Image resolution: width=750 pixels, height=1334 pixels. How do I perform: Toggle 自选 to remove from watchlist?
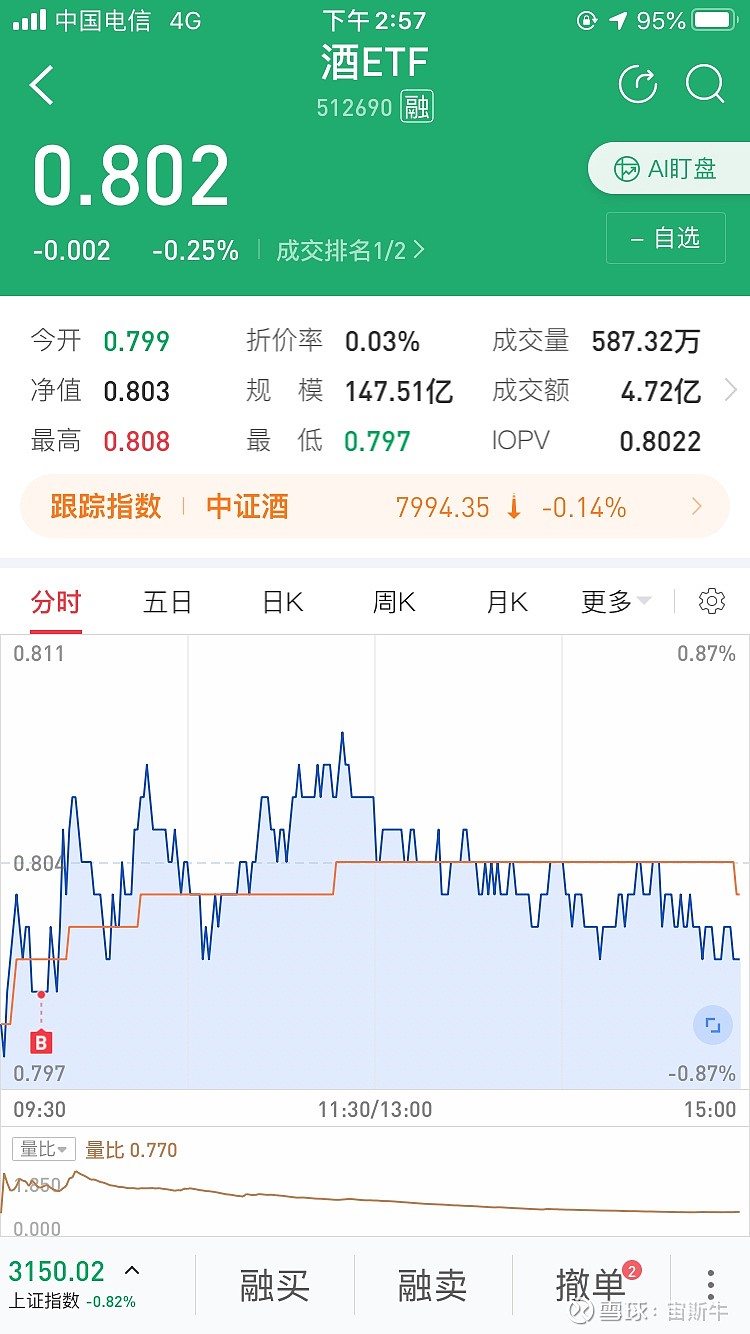tap(666, 238)
